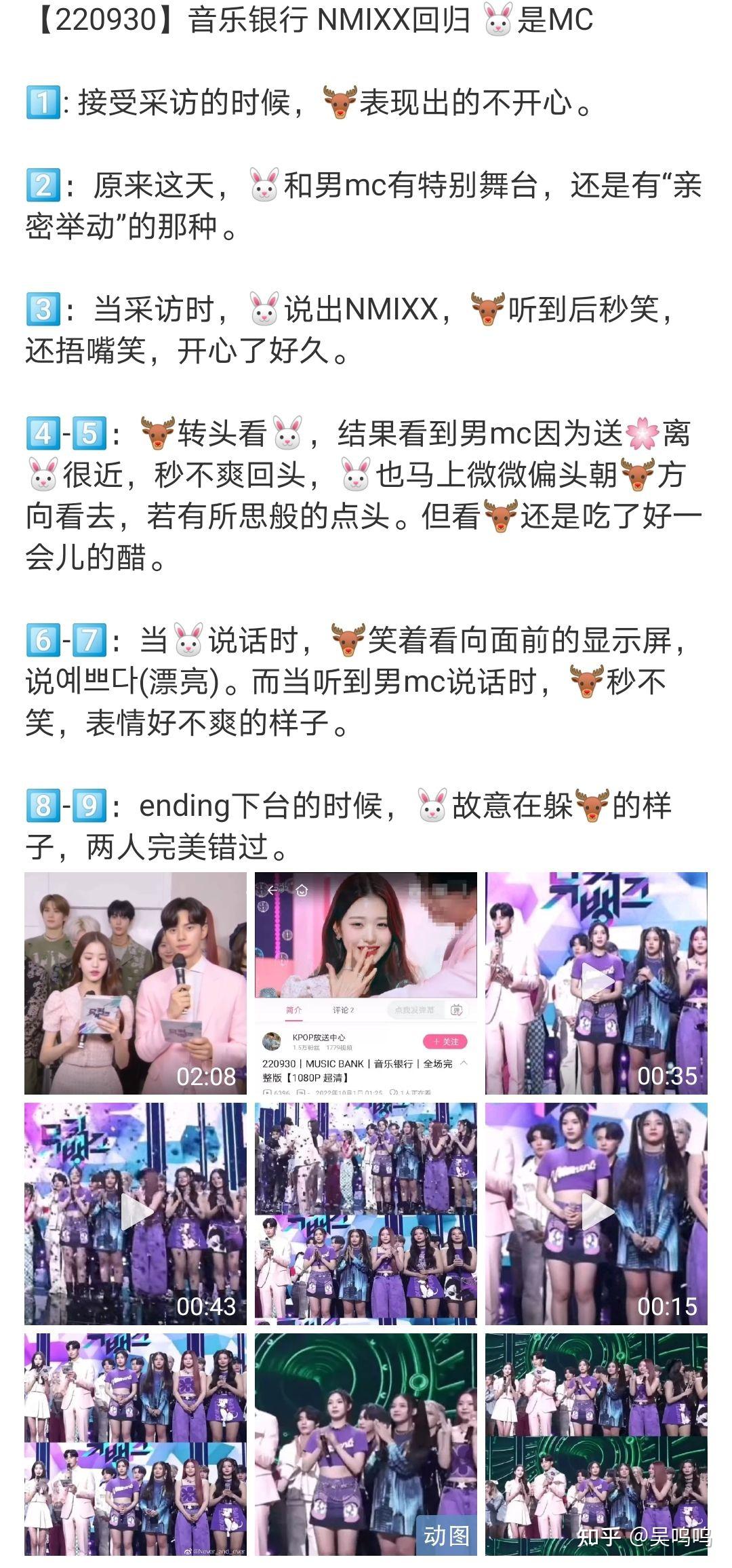The width and height of the screenshot is (732, 1568).
Task: Open the image showing the KPOP放送中心 screenshot
Action: 365,983
